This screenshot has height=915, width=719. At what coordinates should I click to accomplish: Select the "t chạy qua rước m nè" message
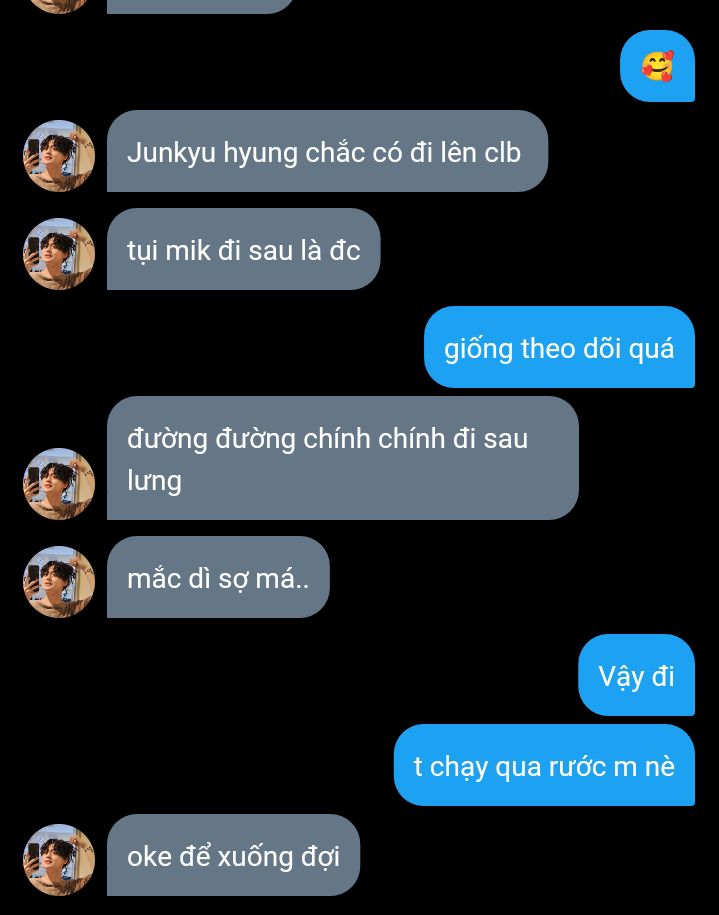coord(544,766)
